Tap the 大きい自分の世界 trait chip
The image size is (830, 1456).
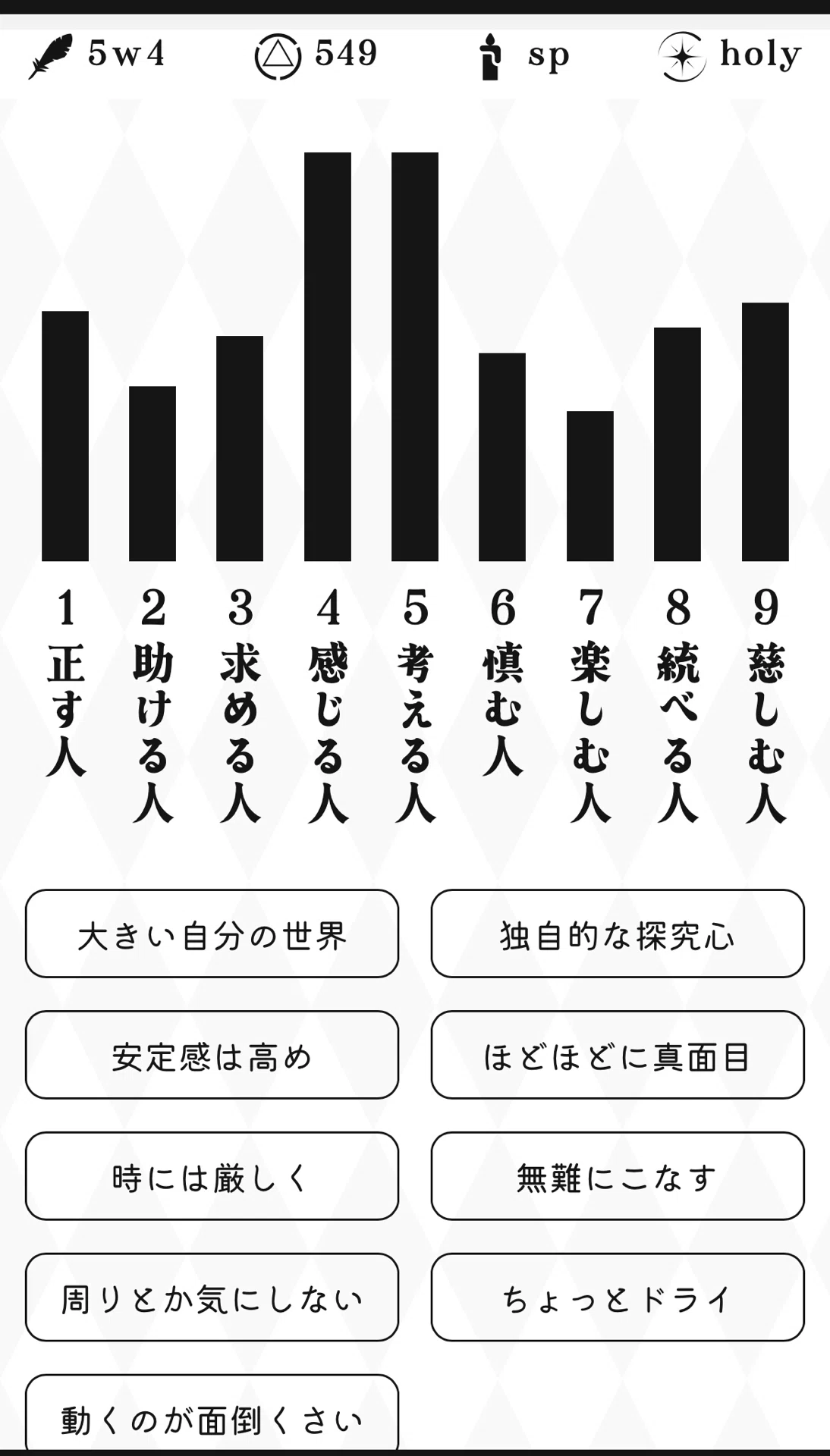coord(212,934)
